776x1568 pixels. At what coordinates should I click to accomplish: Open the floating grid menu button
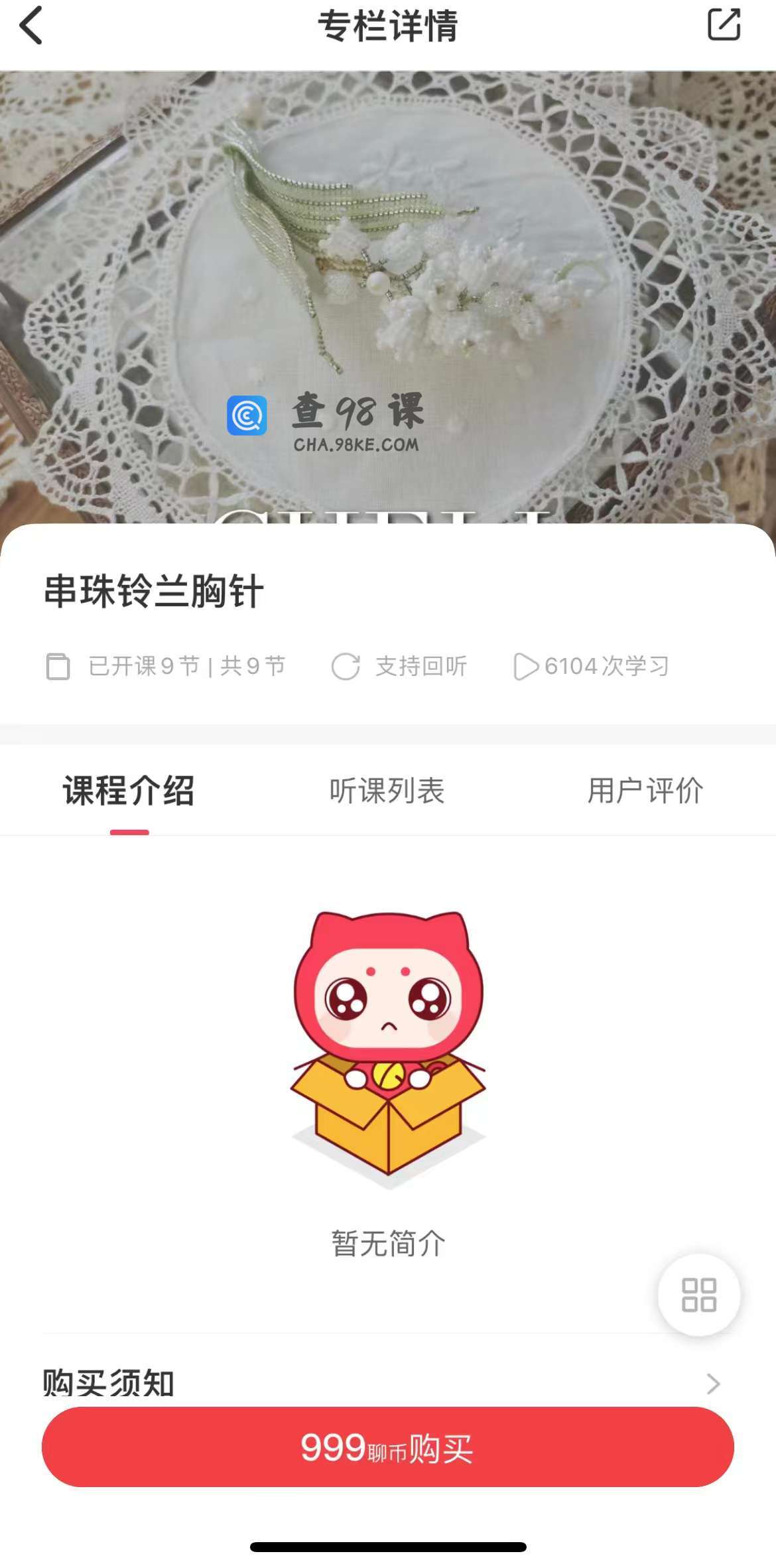[699, 1295]
